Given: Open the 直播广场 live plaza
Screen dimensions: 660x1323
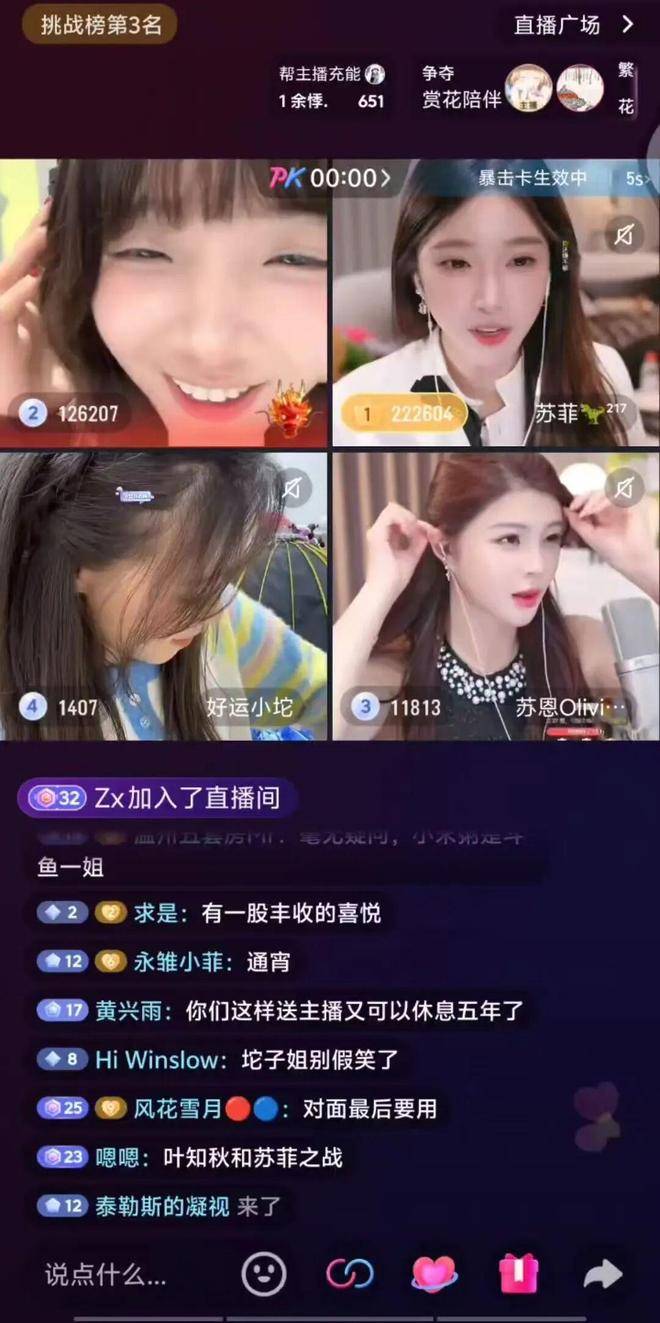Looking at the screenshot, I should pos(573,25).
